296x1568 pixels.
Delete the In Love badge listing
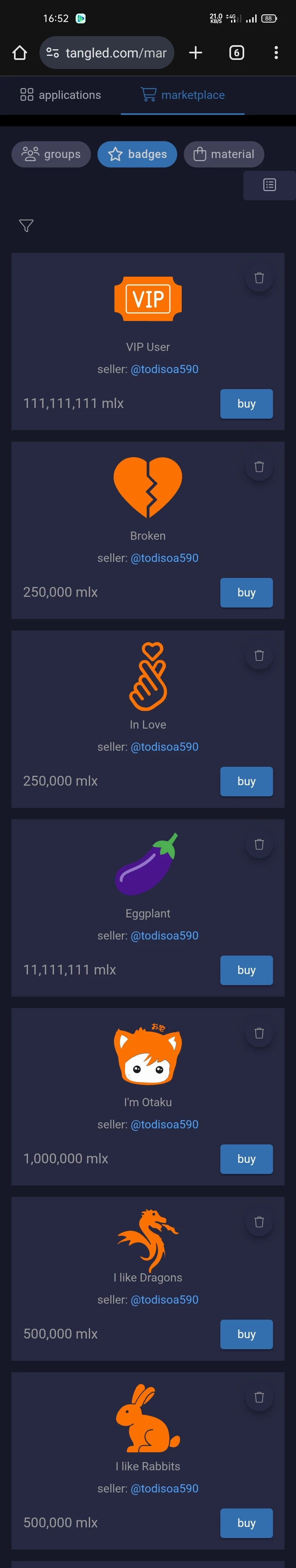point(259,656)
